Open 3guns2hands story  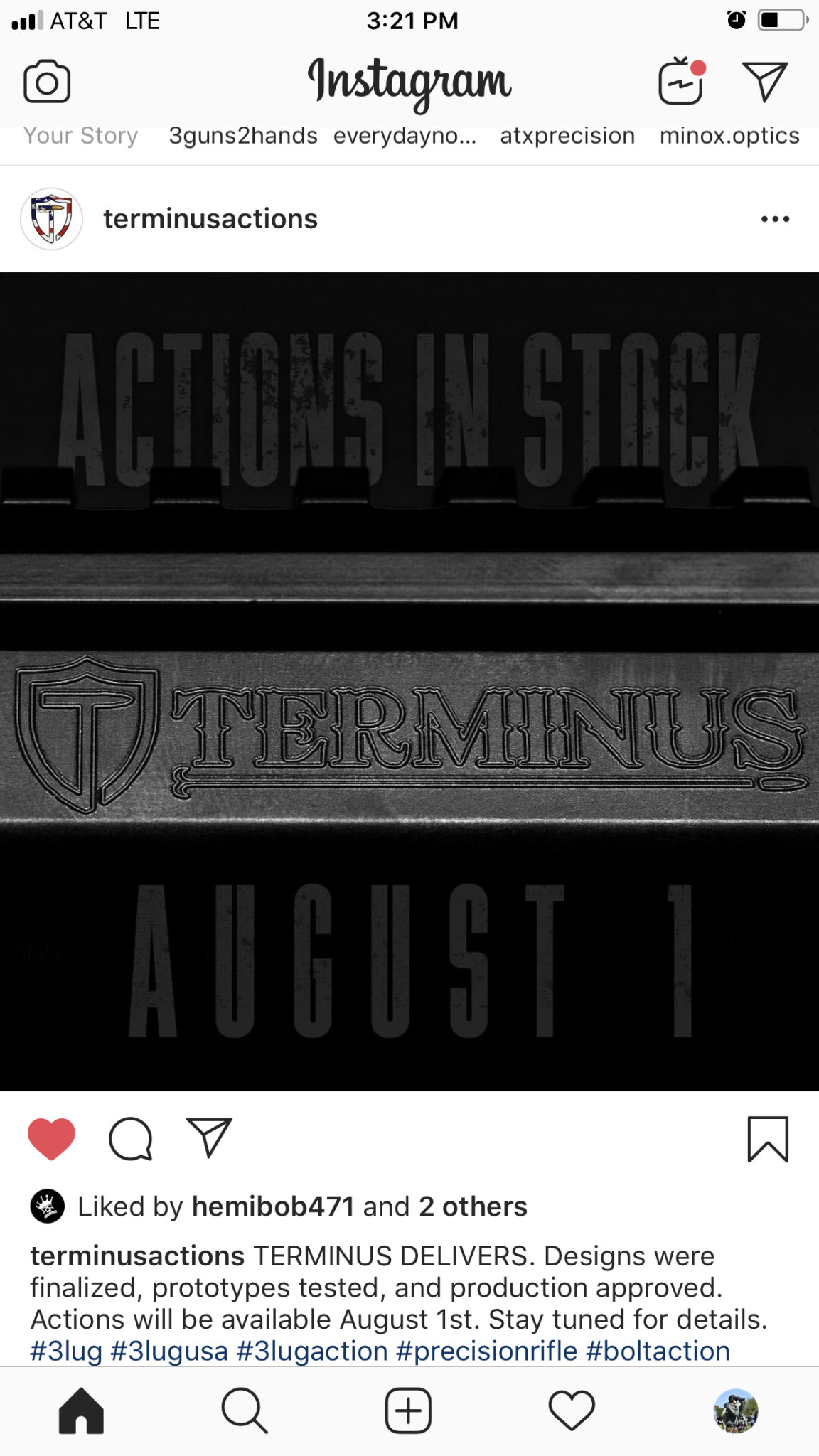click(242, 136)
